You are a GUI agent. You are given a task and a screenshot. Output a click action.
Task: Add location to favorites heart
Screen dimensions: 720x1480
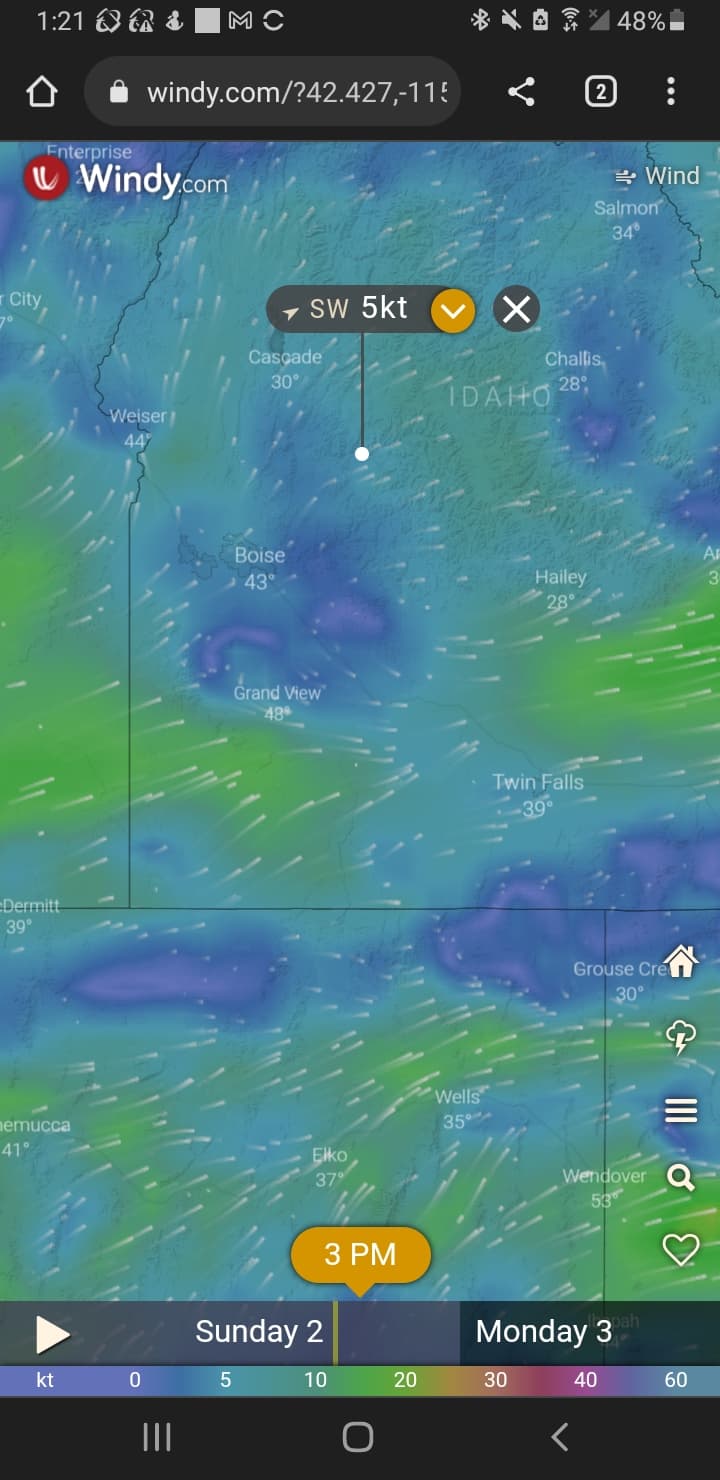[681, 1249]
